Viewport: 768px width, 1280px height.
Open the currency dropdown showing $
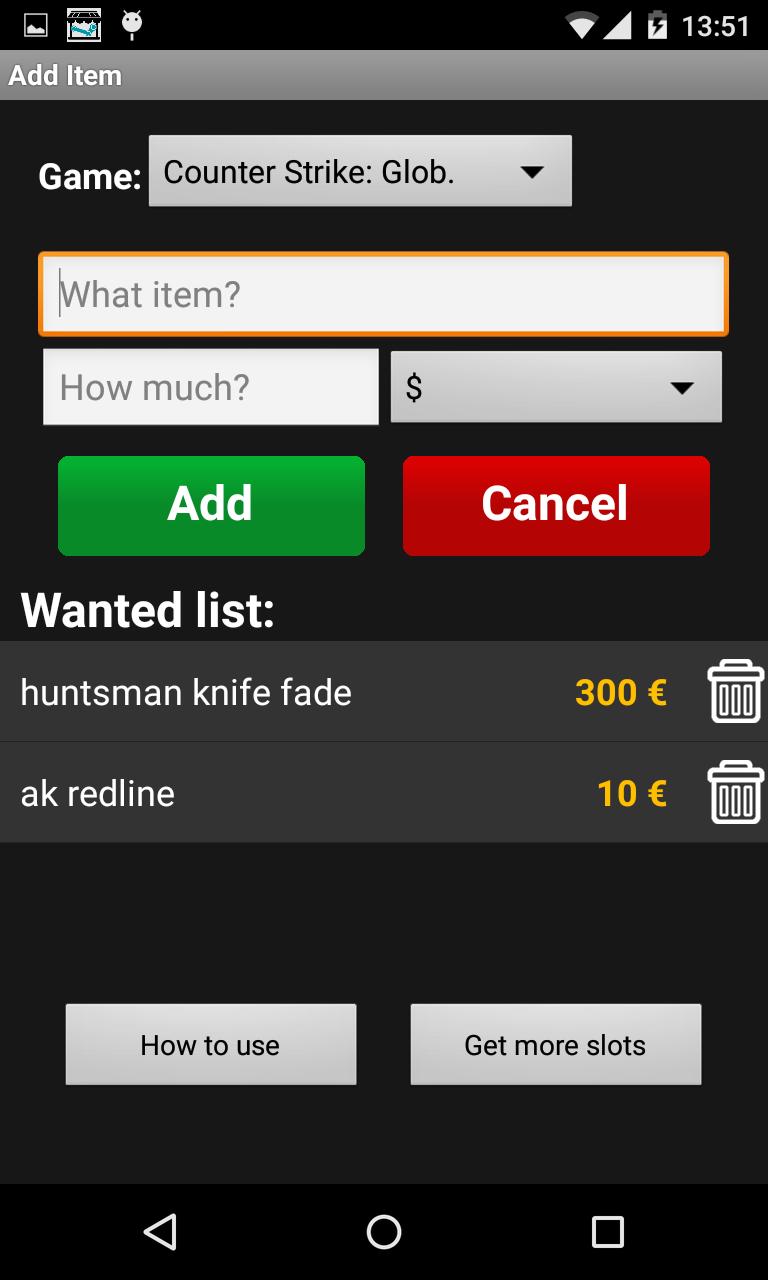coord(556,387)
